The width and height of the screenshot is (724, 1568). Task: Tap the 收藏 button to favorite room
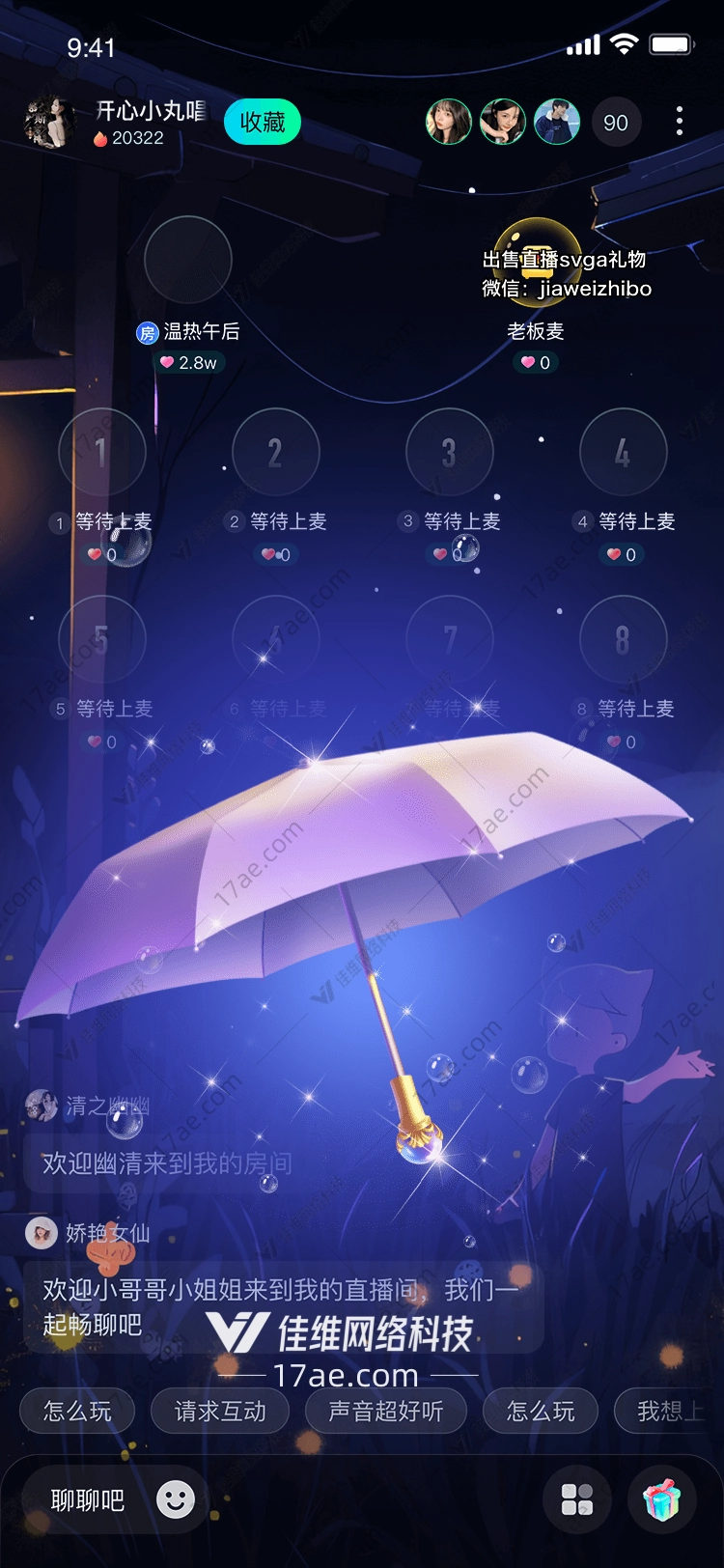tap(262, 123)
